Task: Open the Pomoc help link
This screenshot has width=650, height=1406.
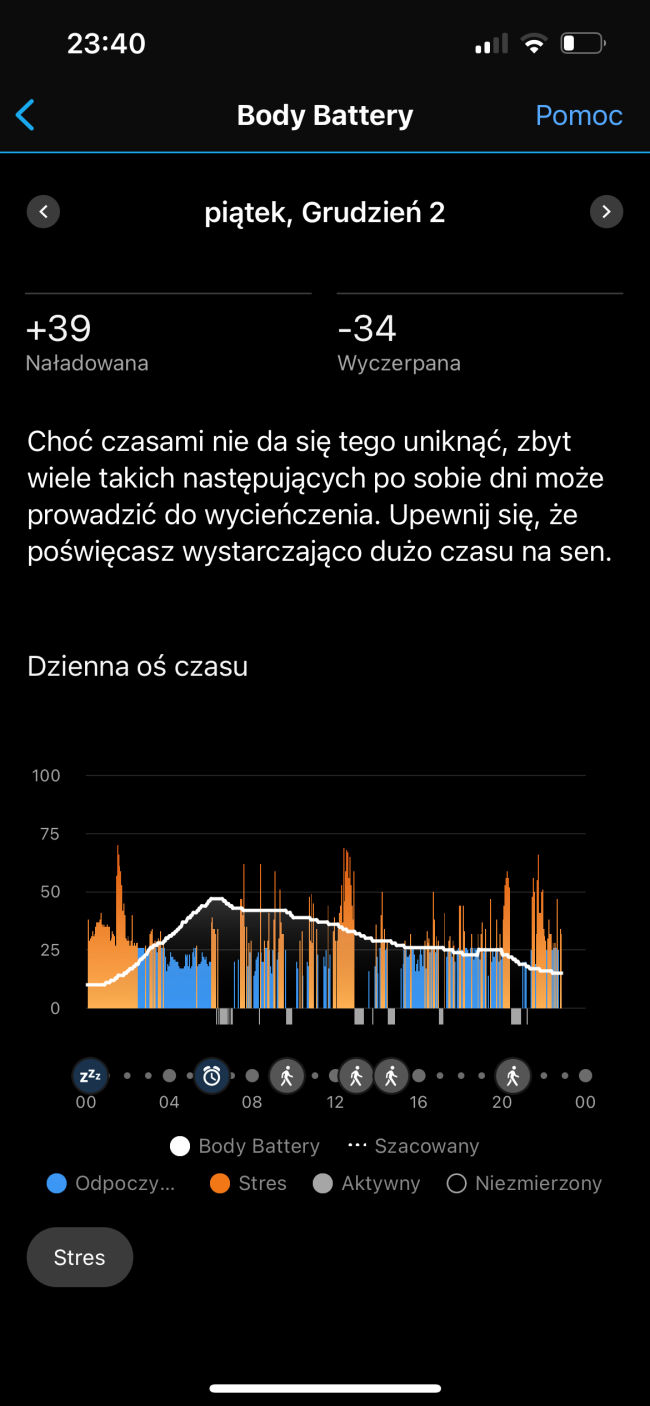Action: point(579,115)
